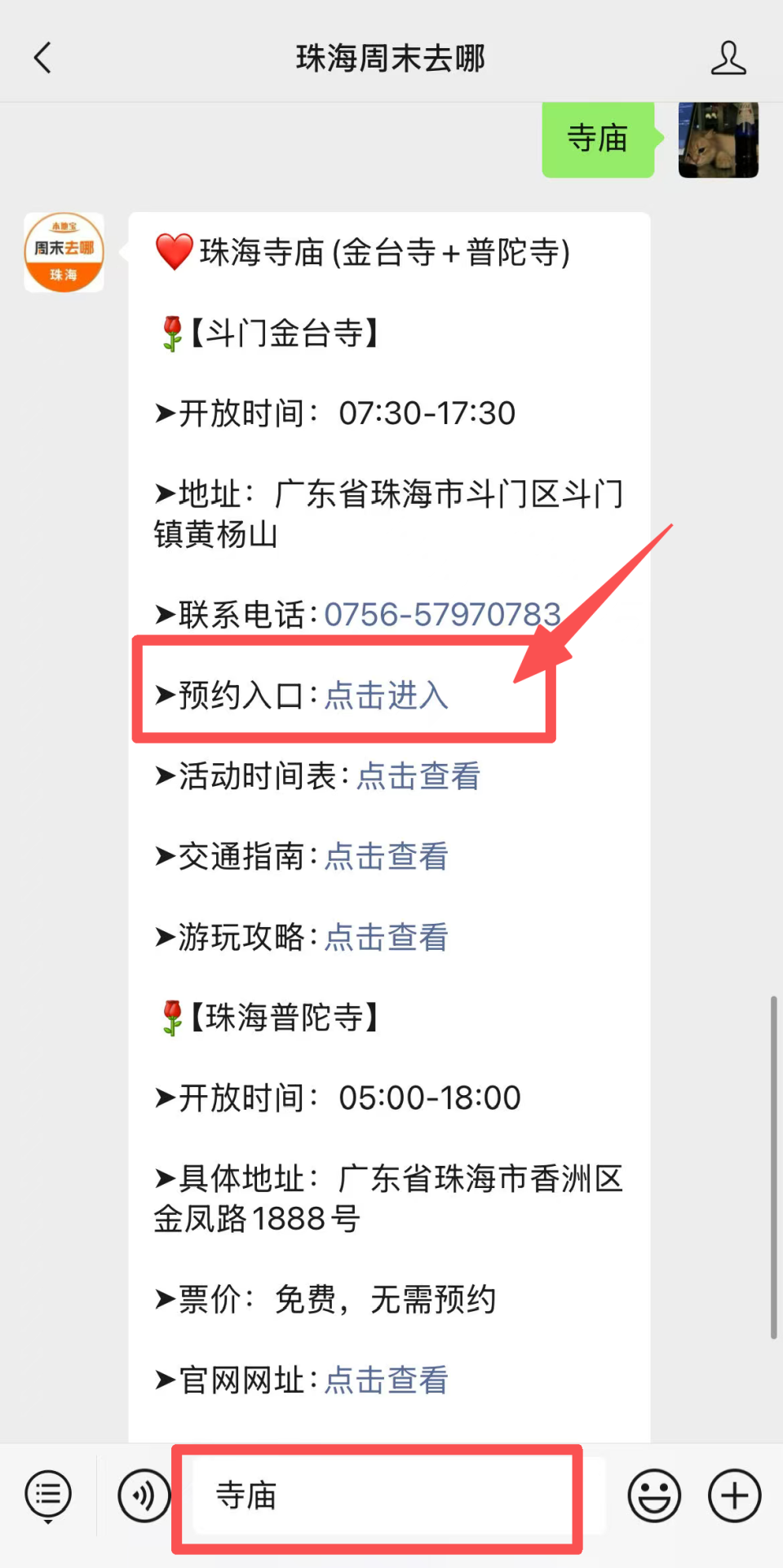Open 预约入口 reservation entry link 点击进入
Screen dimensions: 783x1568
point(386,696)
